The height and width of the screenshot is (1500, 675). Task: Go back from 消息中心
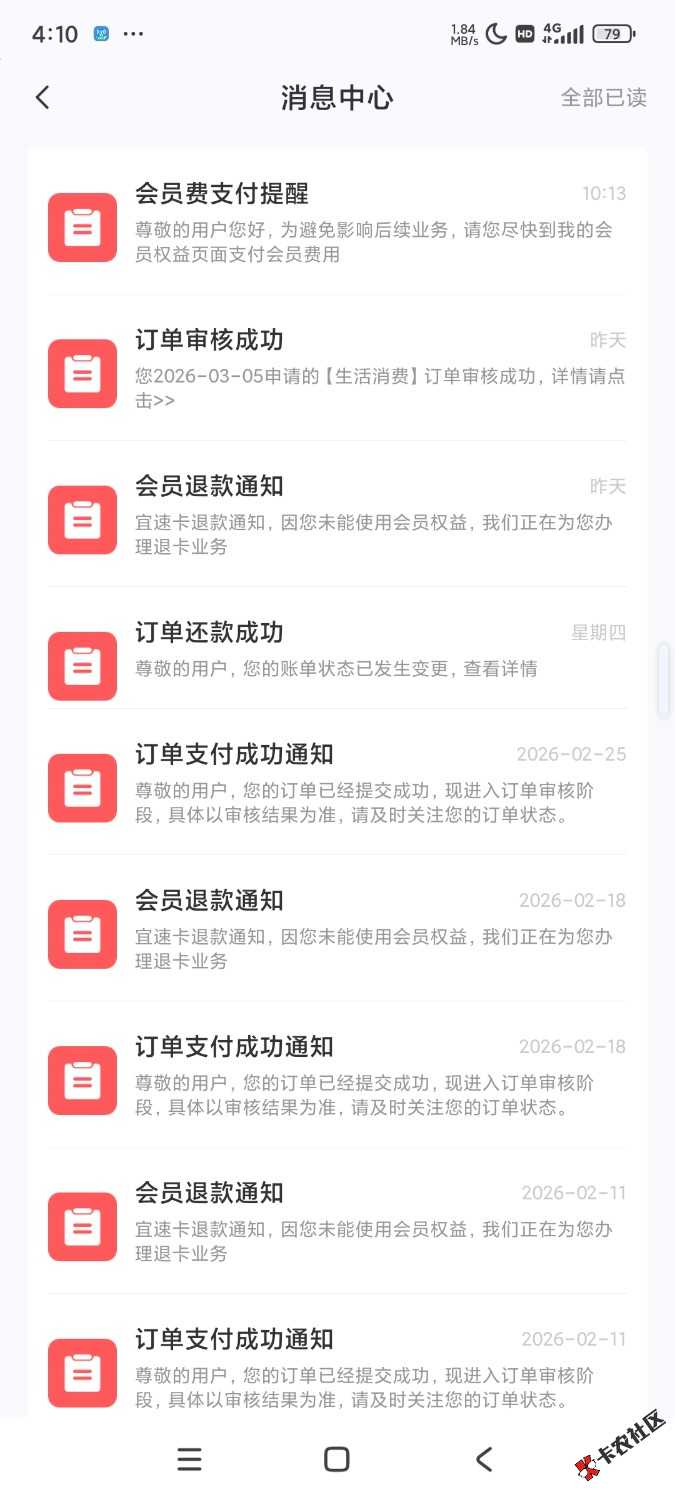tap(42, 97)
